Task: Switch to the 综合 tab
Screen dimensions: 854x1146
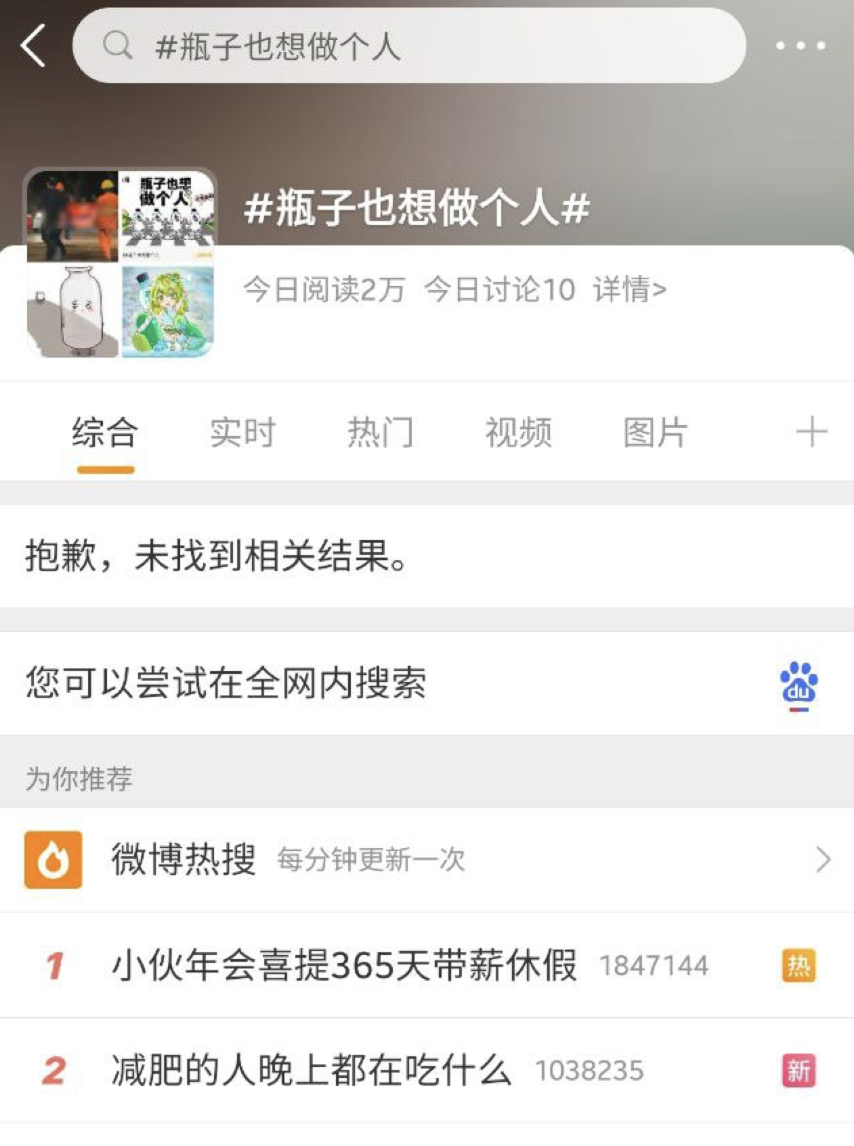Action: click(104, 433)
